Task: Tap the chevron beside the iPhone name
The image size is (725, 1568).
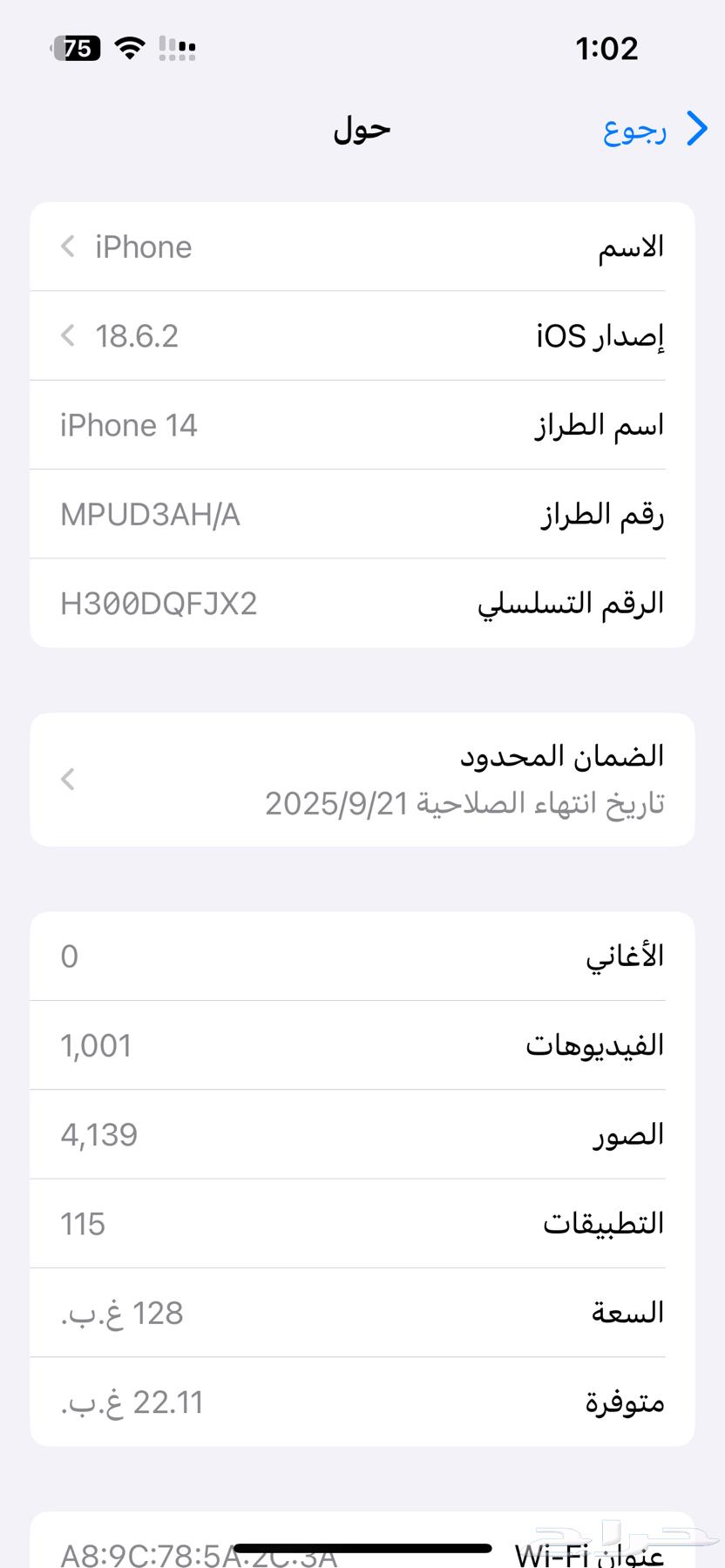Action: pos(67,247)
